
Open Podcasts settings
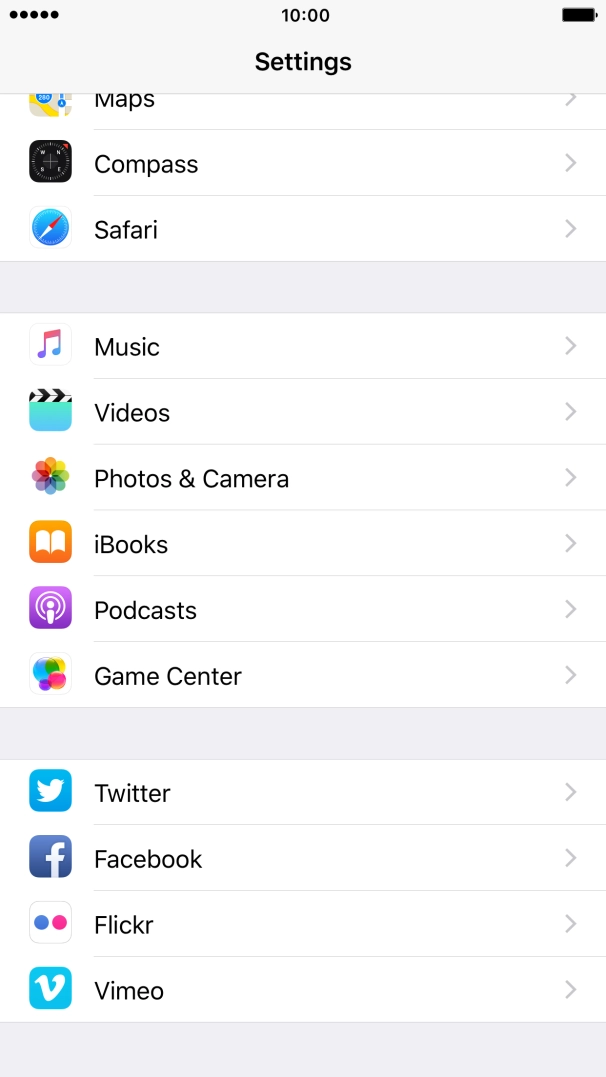pos(300,611)
